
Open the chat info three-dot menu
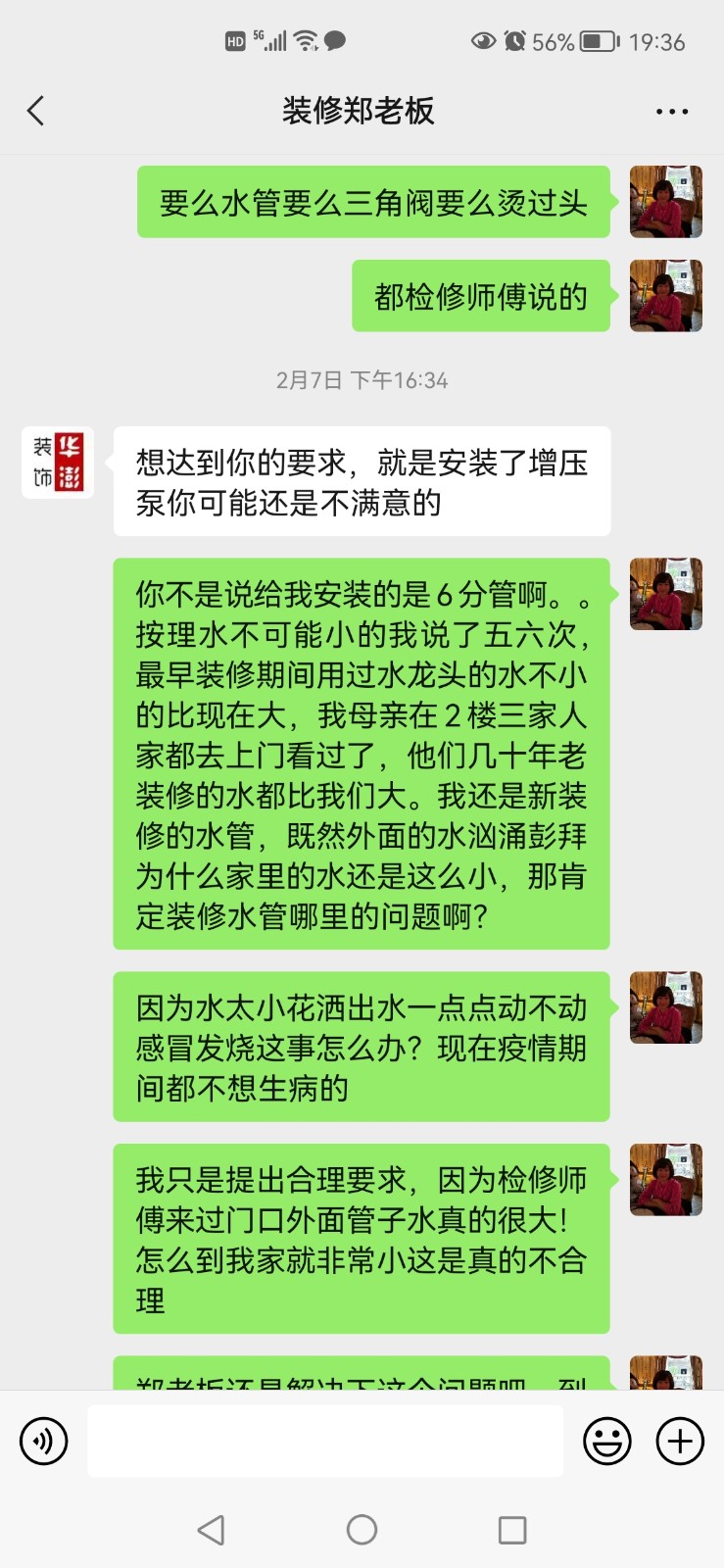coord(672,112)
